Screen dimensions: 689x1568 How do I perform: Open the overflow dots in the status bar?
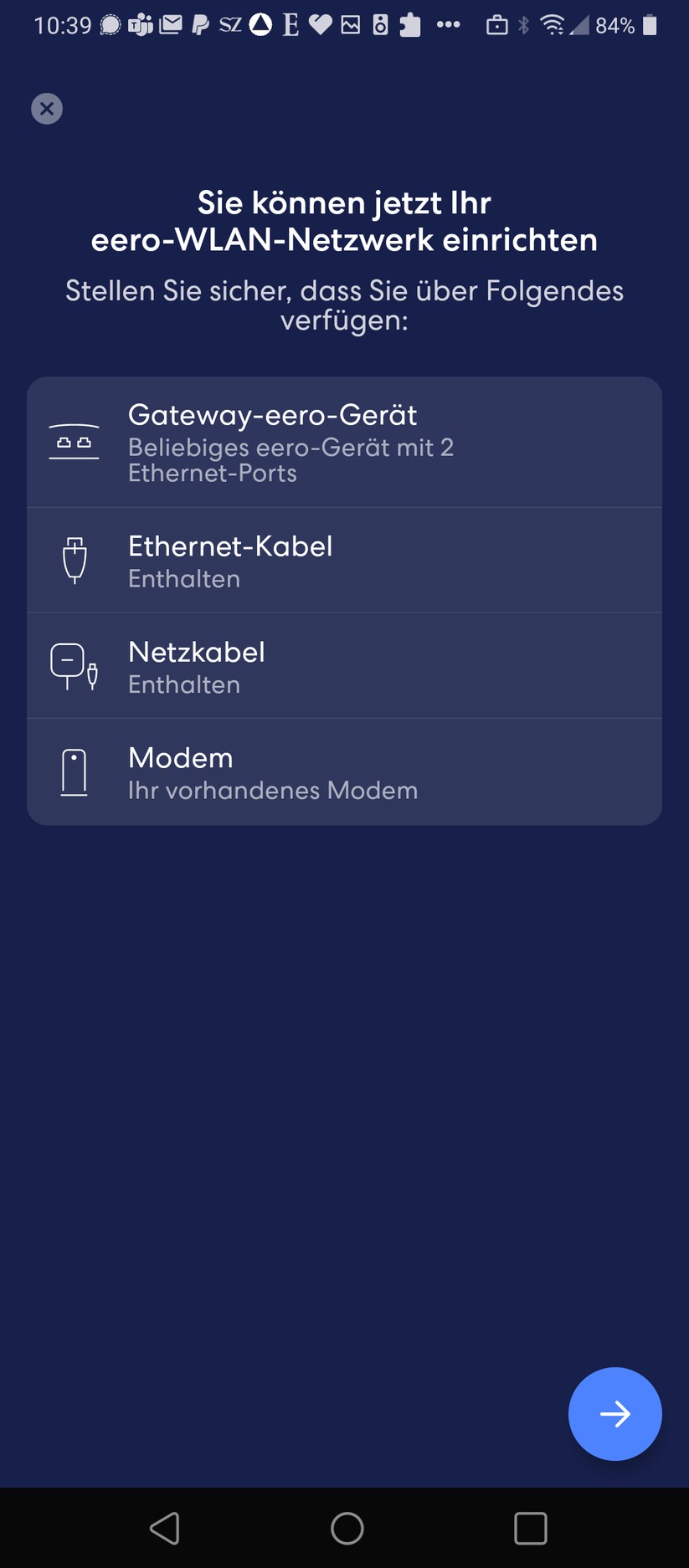450,24
